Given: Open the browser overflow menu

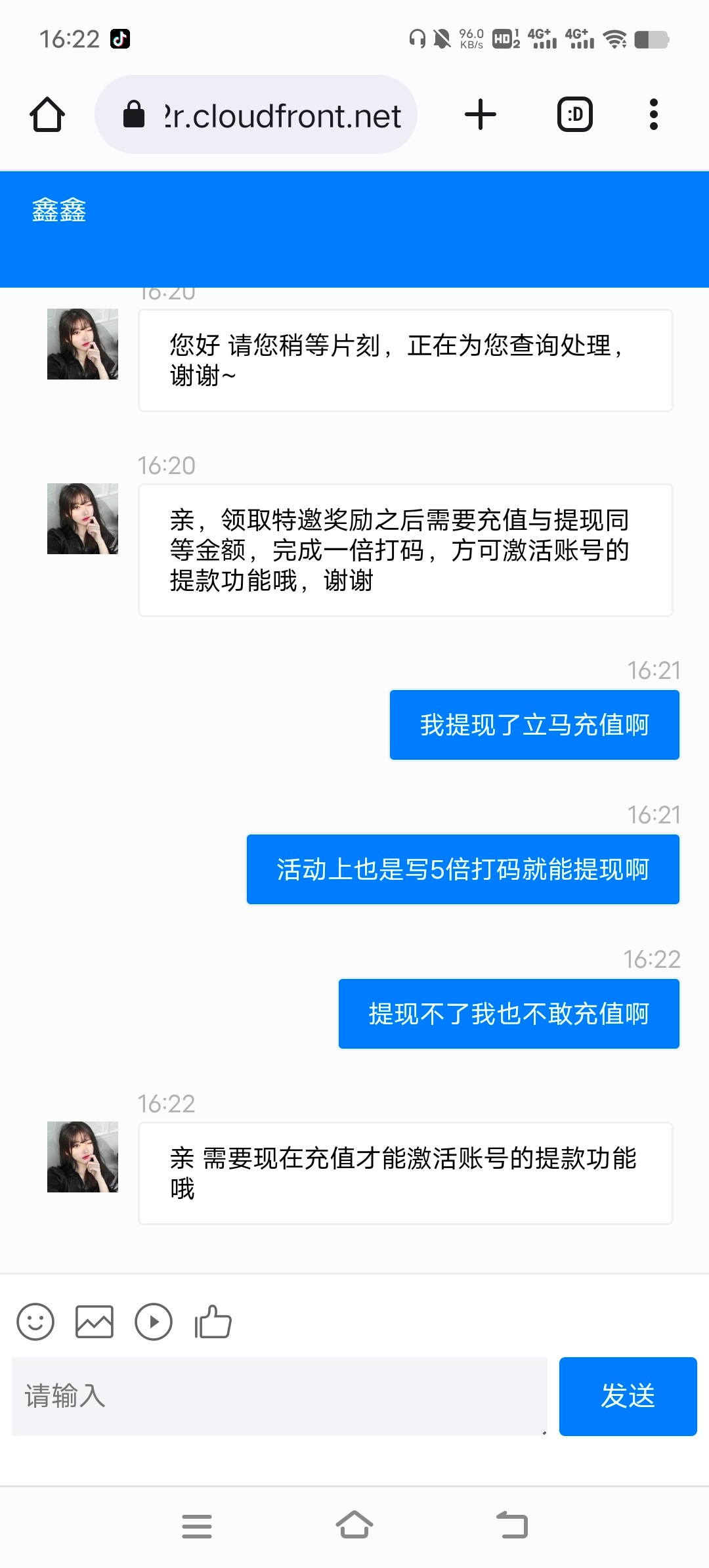Looking at the screenshot, I should (x=653, y=115).
